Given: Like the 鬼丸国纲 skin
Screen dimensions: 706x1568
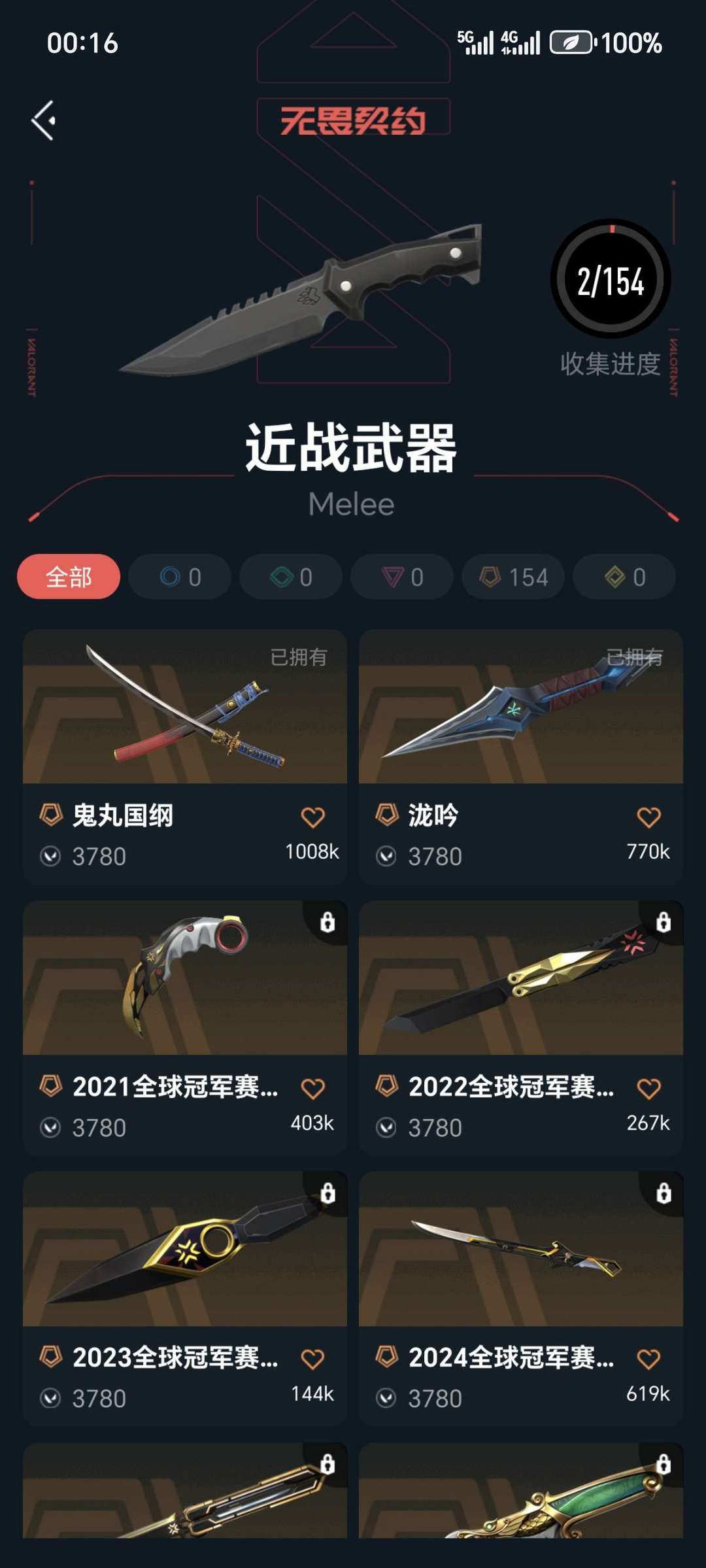Looking at the screenshot, I should pos(312,817).
